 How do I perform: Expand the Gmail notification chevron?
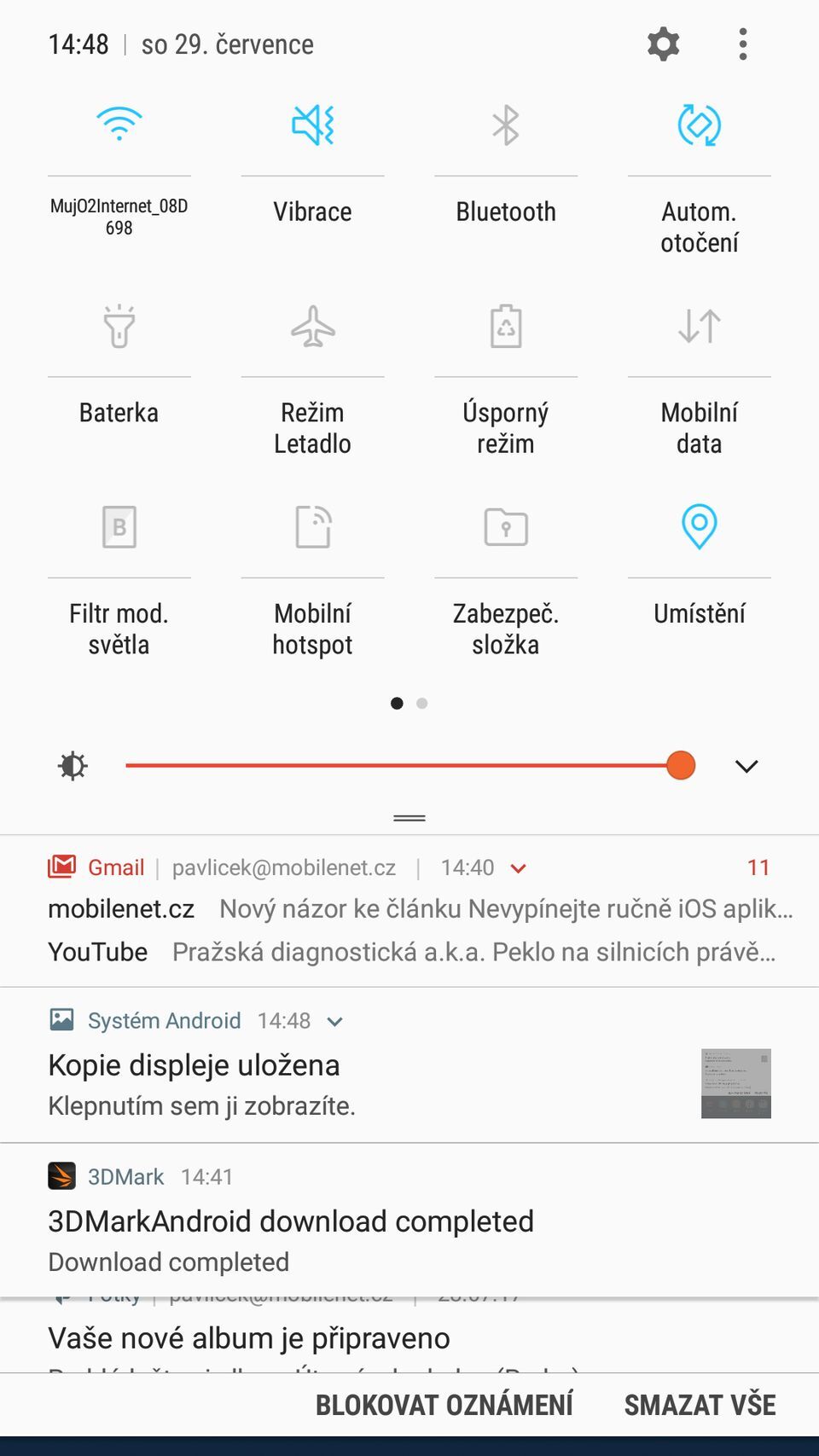(x=518, y=867)
